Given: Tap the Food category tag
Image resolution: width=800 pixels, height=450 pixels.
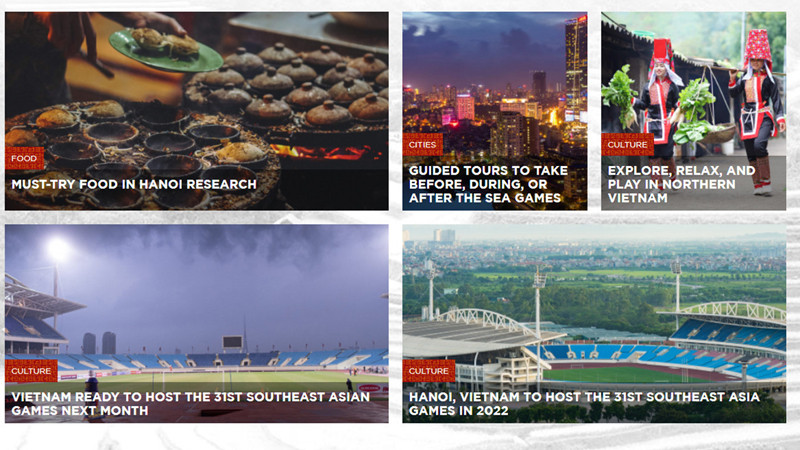Looking at the screenshot, I should (24, 158).
